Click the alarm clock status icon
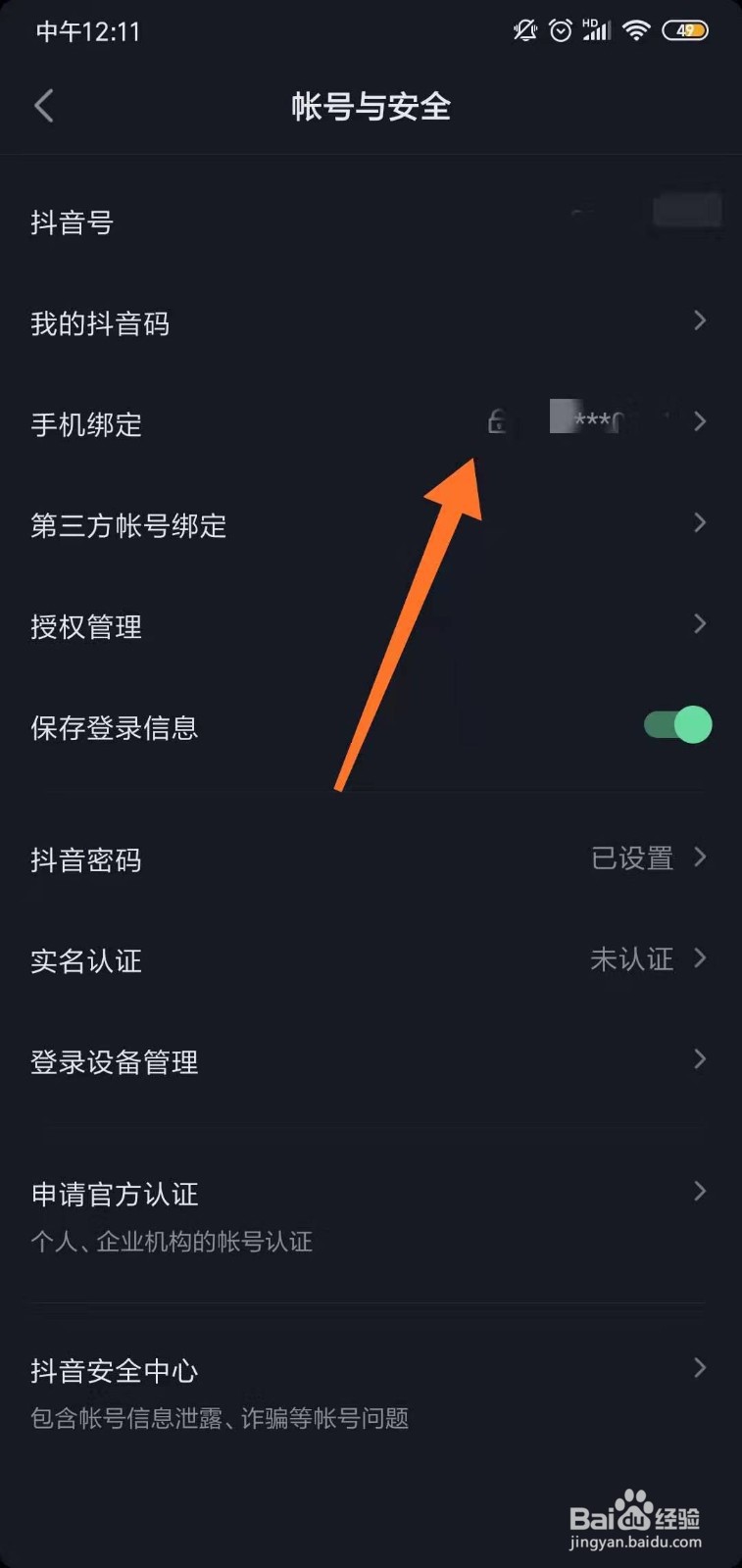Screen dimensions: 742x1568 pyautogui.click(x=560, y=30)
